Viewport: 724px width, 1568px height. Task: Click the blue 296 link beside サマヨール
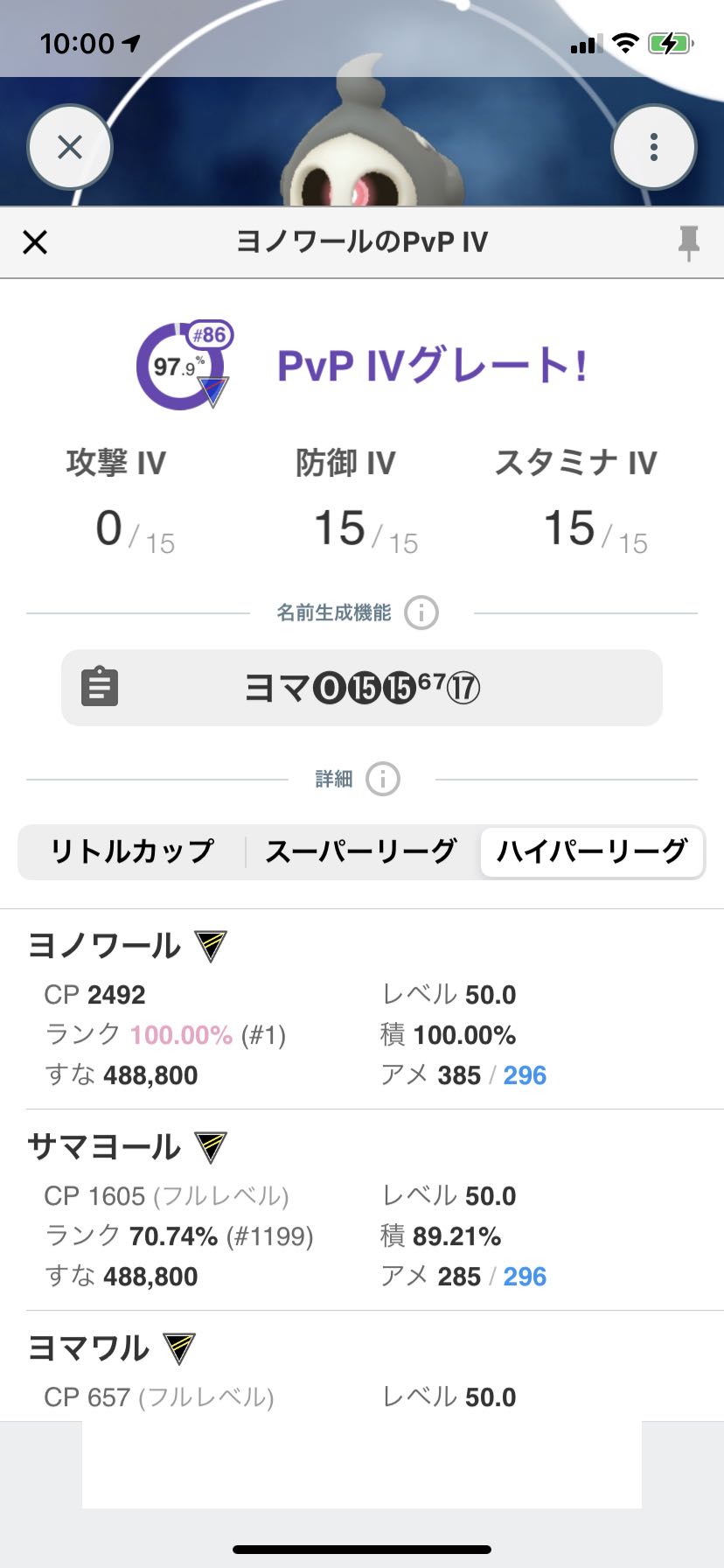[525, 1277]
